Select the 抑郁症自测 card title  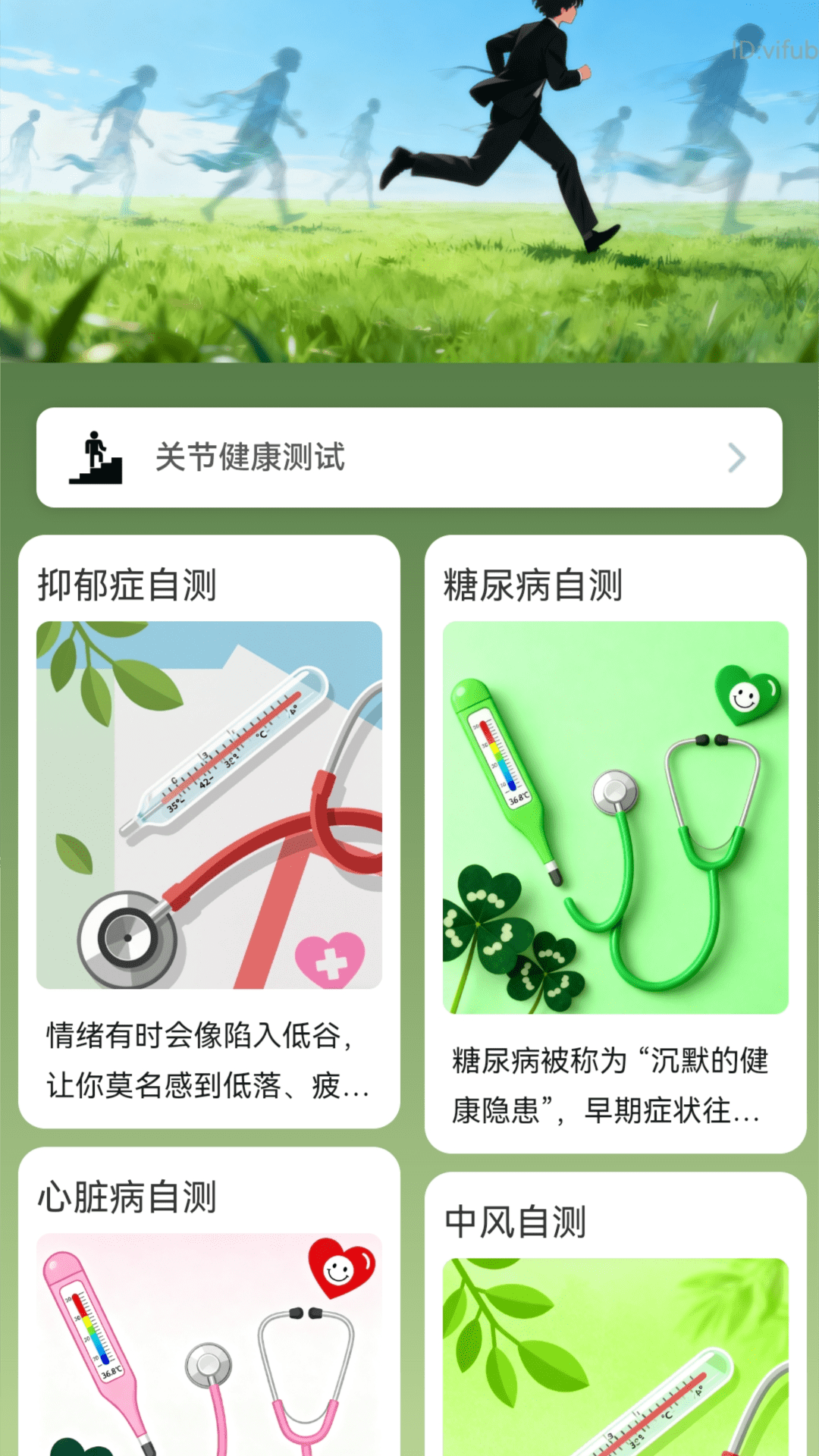125,584
